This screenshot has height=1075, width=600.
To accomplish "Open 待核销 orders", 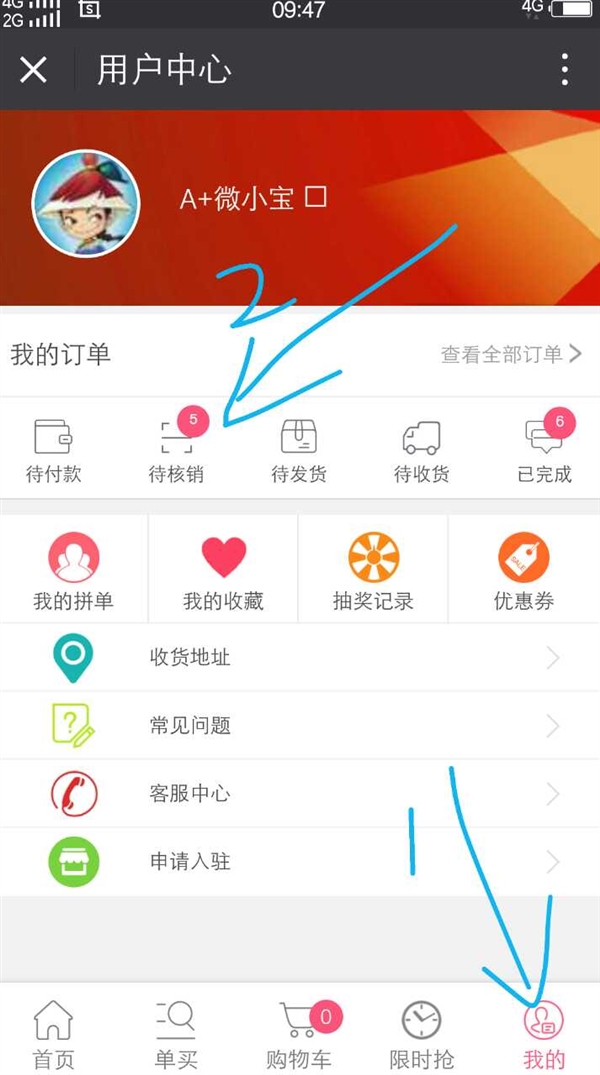I will point(177,450).
